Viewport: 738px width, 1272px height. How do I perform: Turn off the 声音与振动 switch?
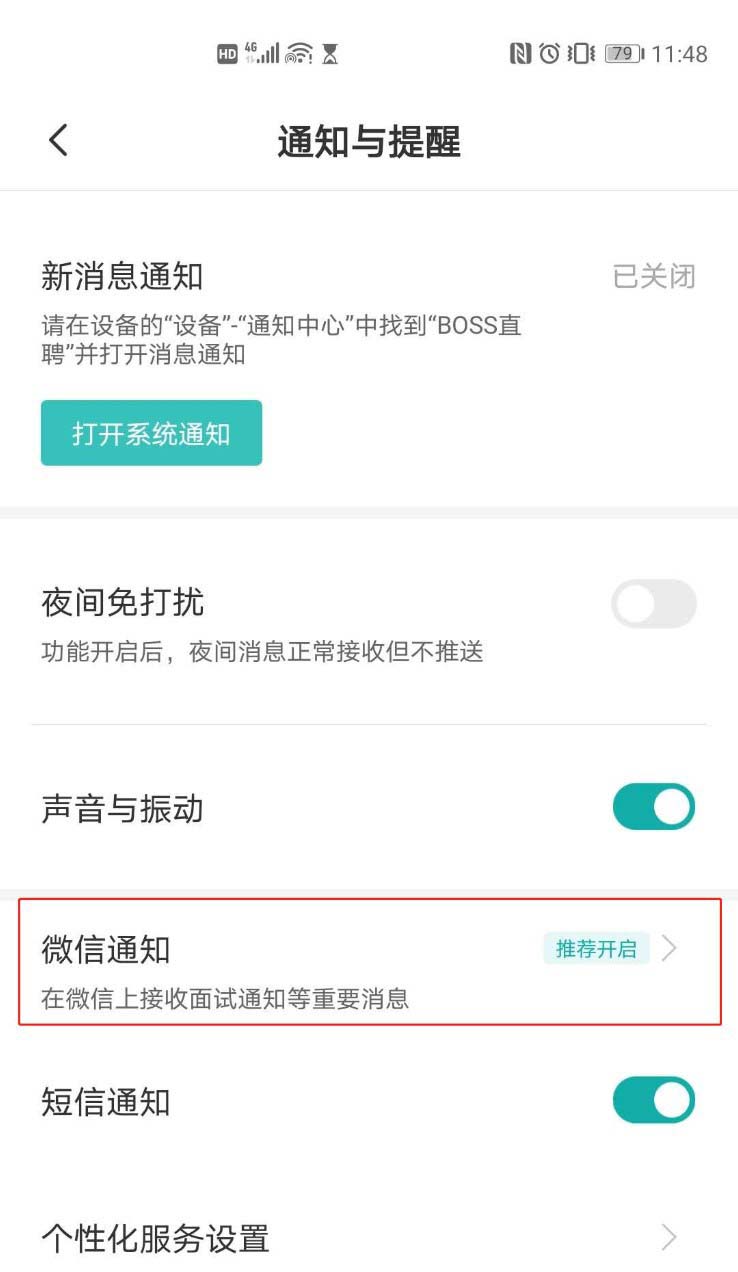click(653, 807)
